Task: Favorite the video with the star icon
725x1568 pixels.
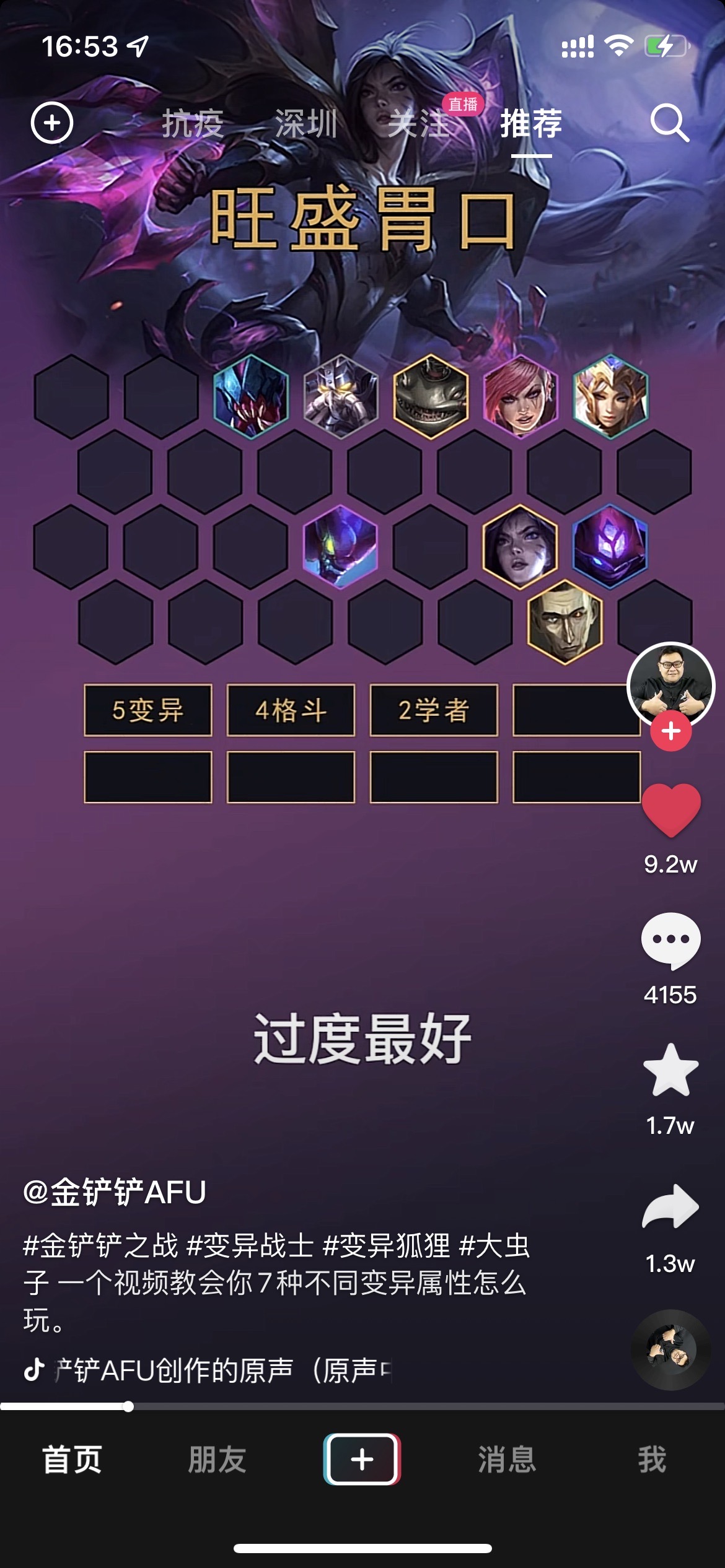Action: tap(671, 1071)
